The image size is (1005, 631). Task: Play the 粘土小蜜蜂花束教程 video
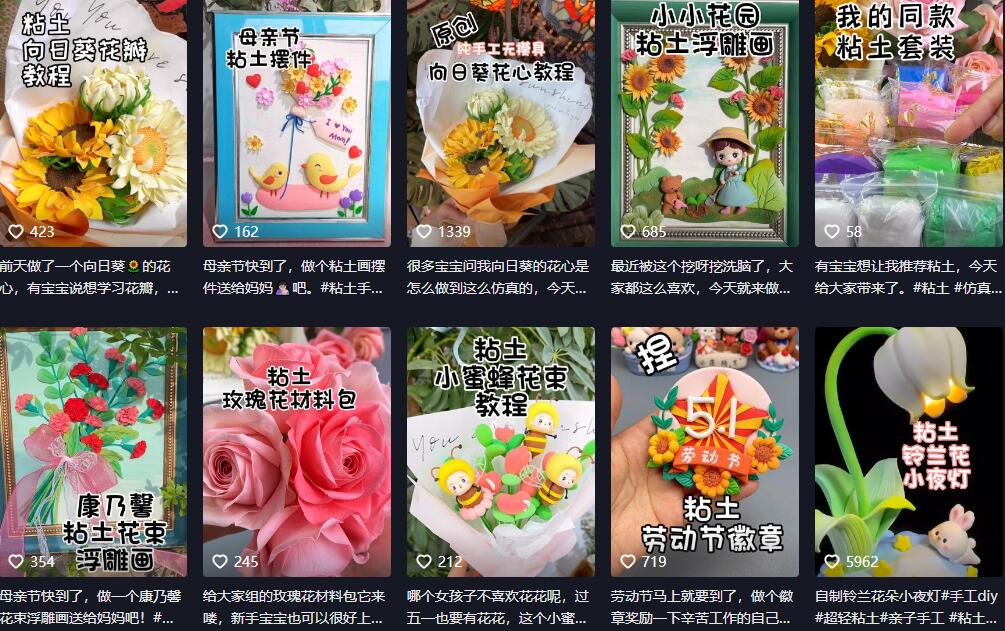(x=500, y=450)
